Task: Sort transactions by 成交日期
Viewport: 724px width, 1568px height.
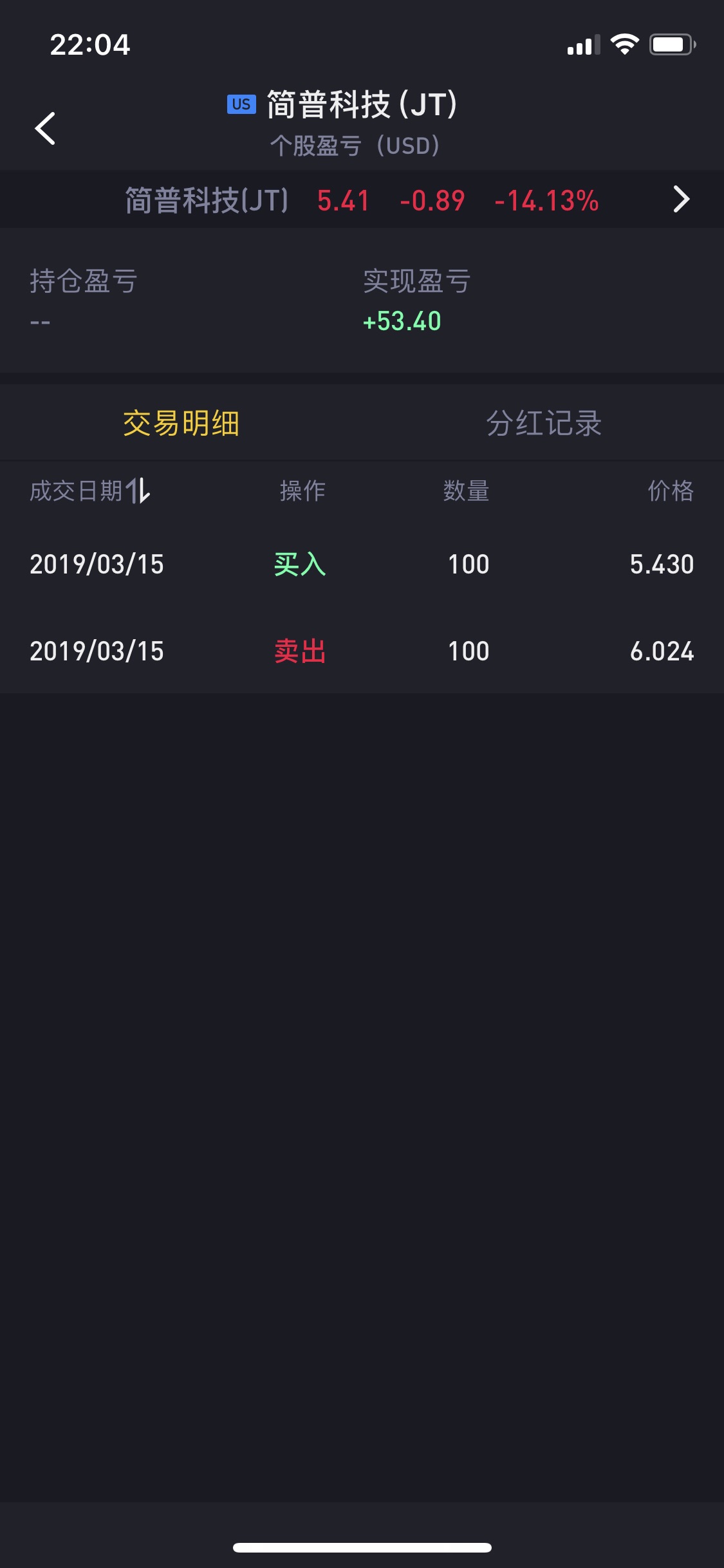Action: 90,491
